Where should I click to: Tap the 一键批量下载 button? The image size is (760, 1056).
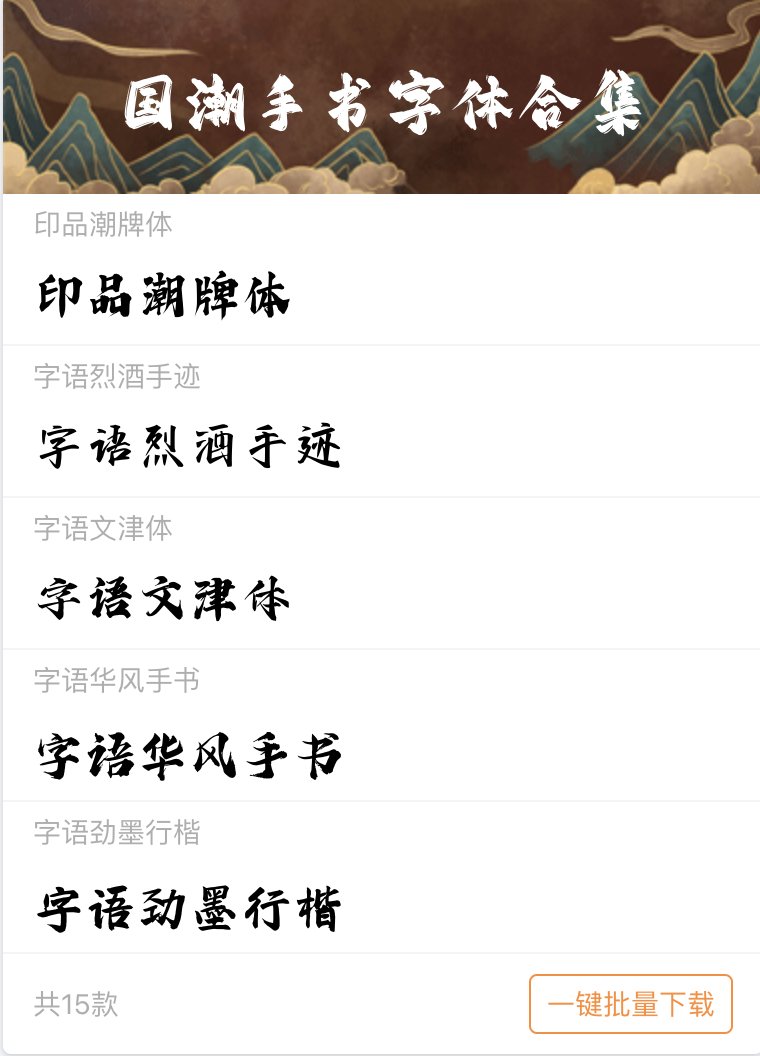coord(630,1003)
